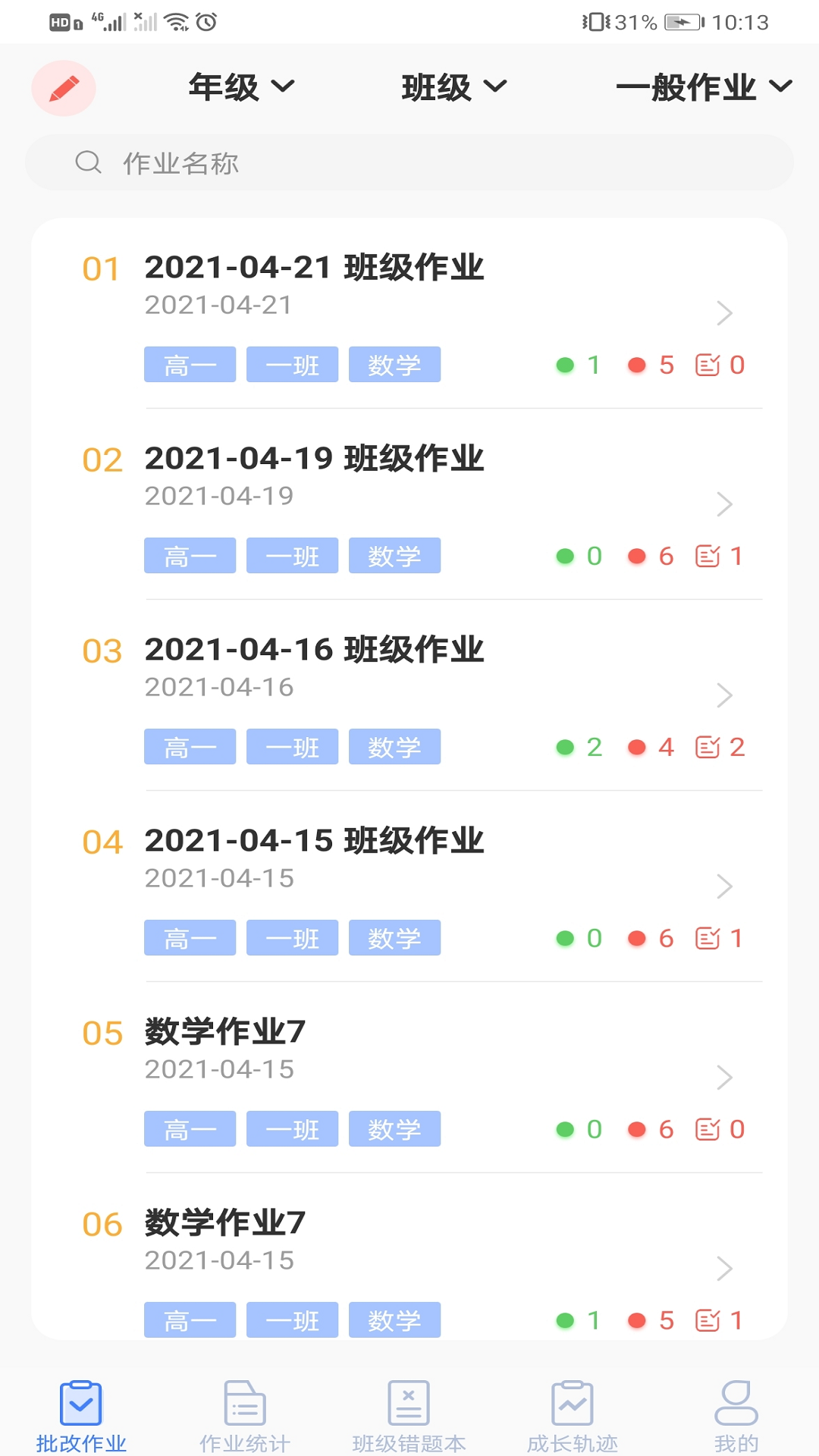
Task: Switch to the 作业统计 tab
Action: (245, 1416)
